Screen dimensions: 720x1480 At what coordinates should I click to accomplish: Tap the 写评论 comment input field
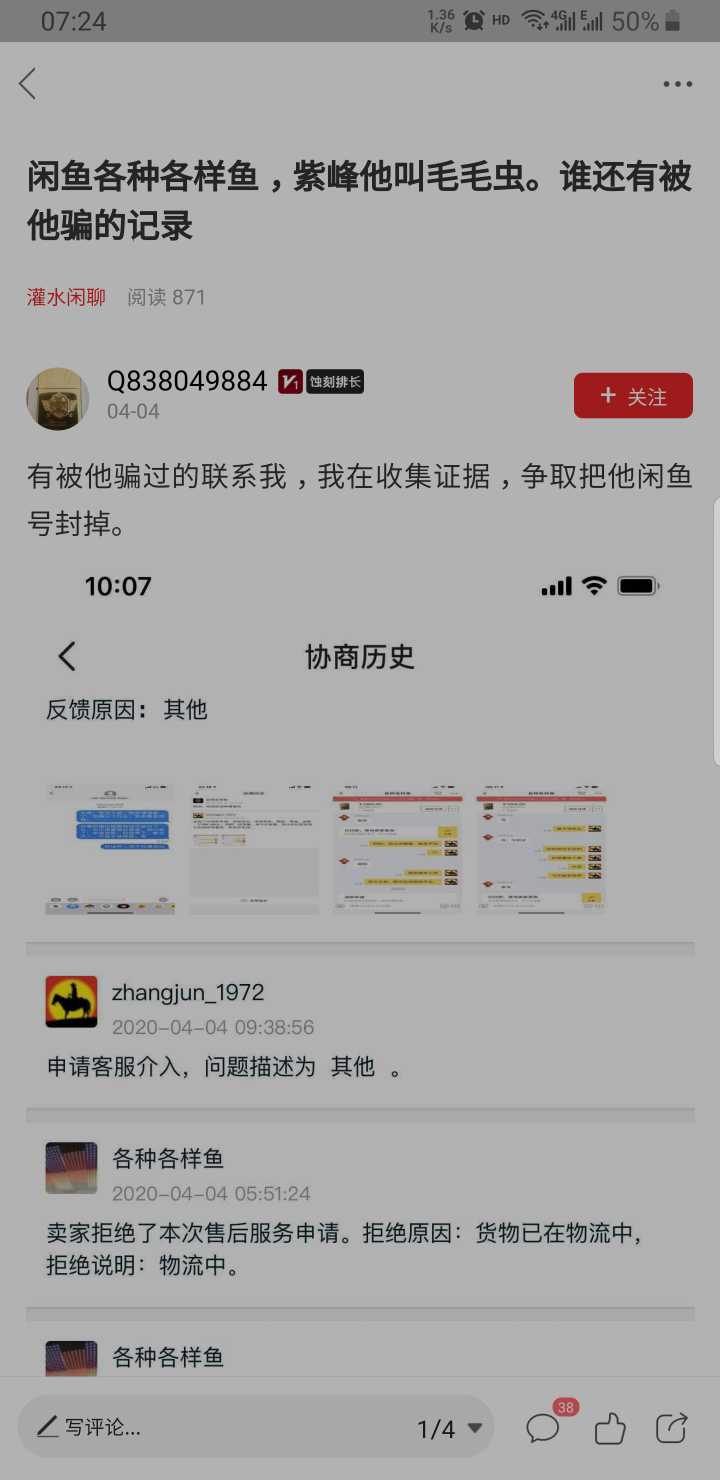(x=200, y=1427)
